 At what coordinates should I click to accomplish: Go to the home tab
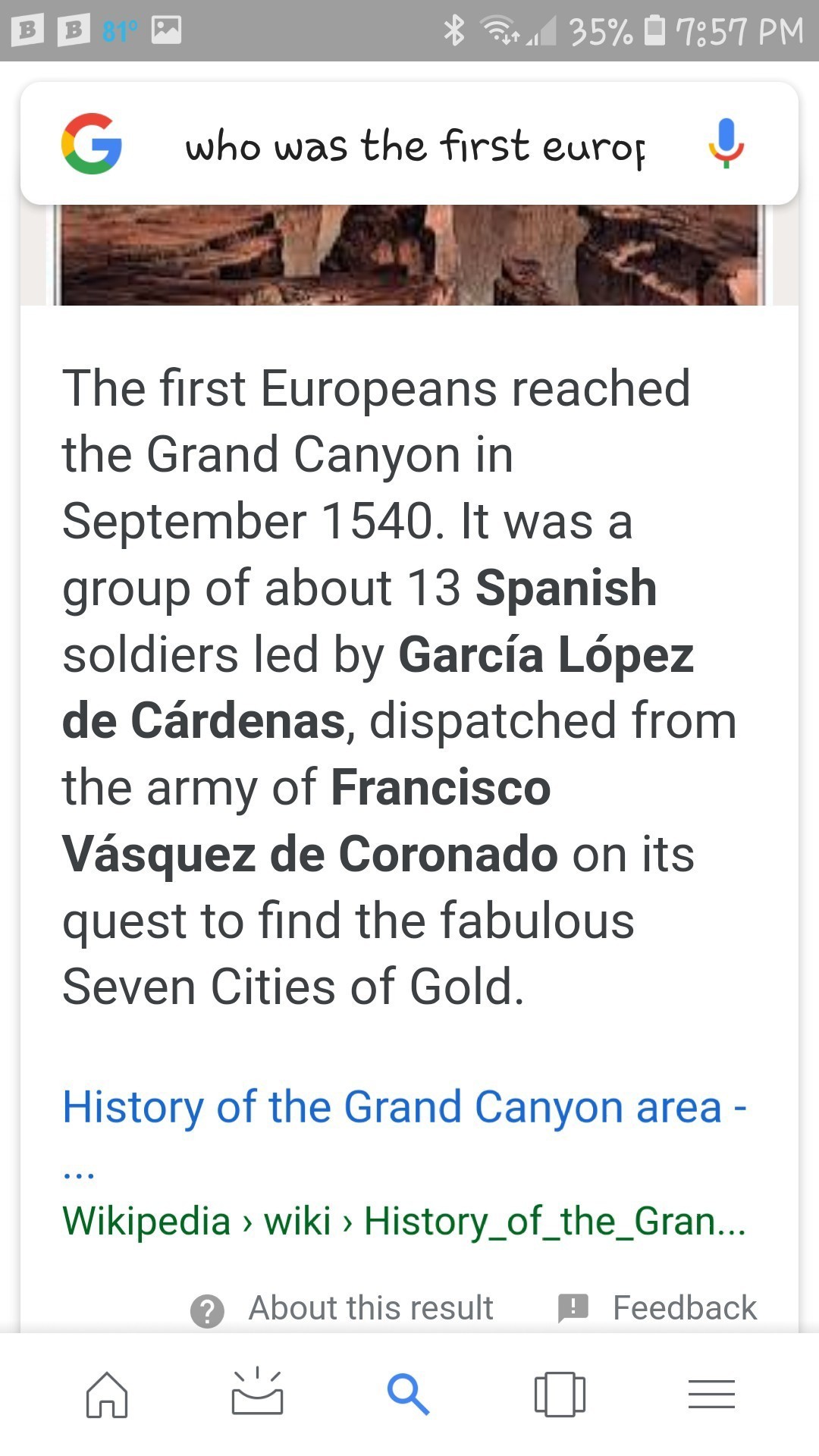coord(107,1394)
